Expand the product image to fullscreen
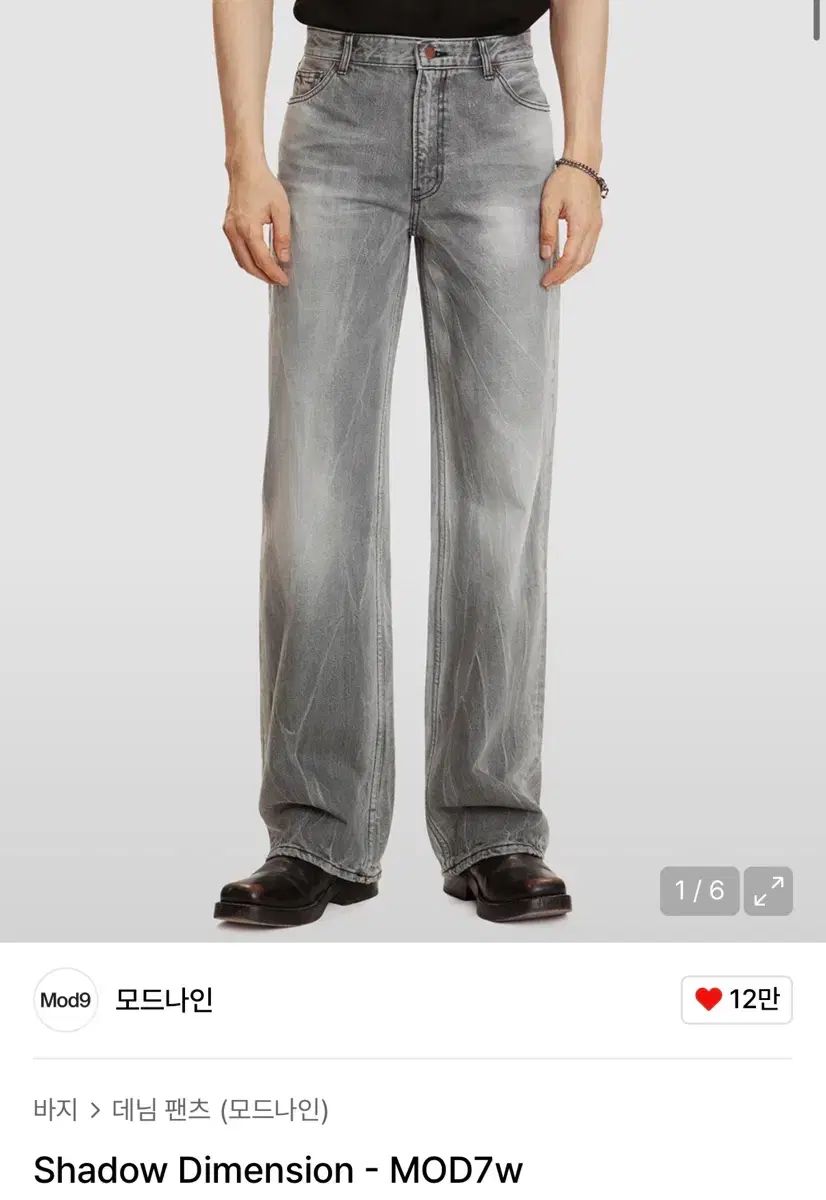 [768, 891]
